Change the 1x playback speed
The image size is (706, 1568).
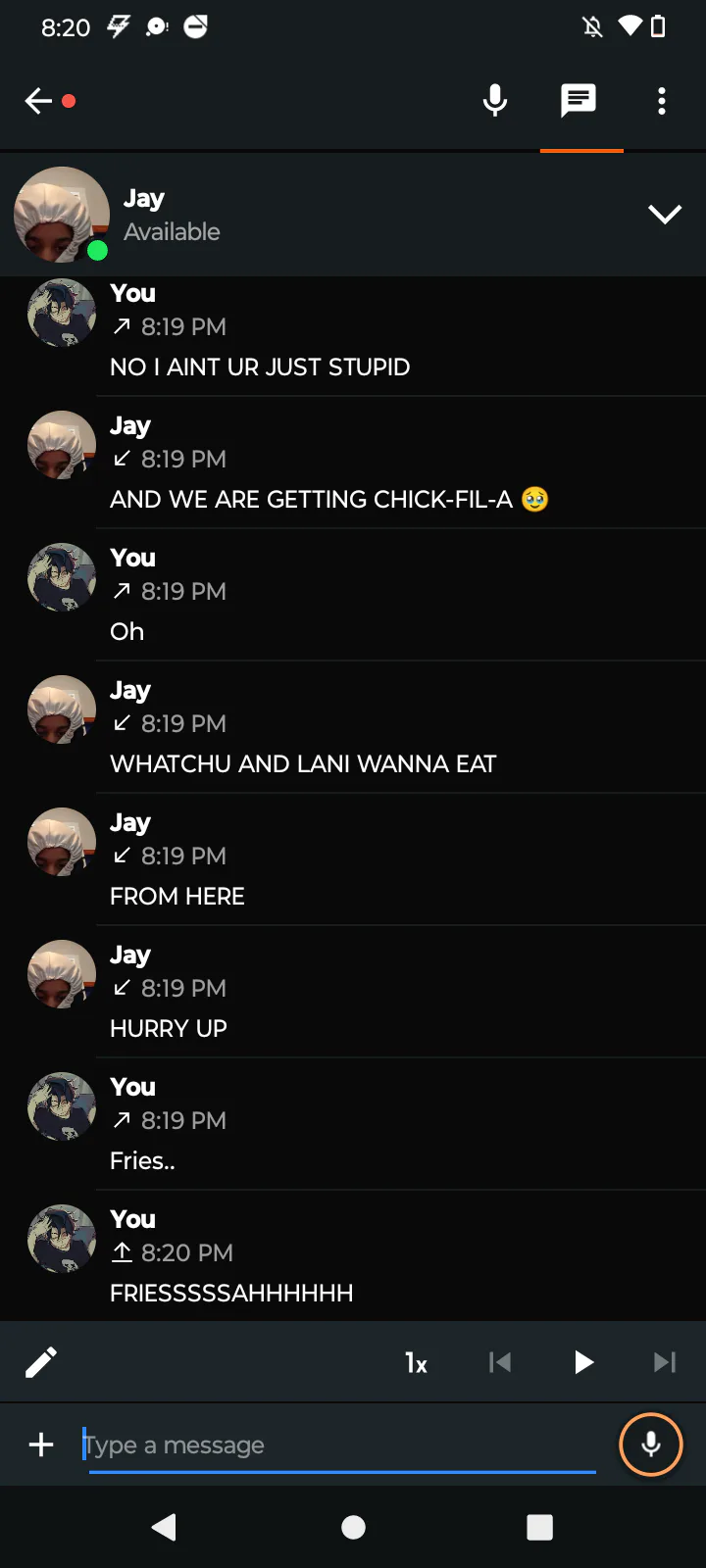click(x=416, y=1363)
